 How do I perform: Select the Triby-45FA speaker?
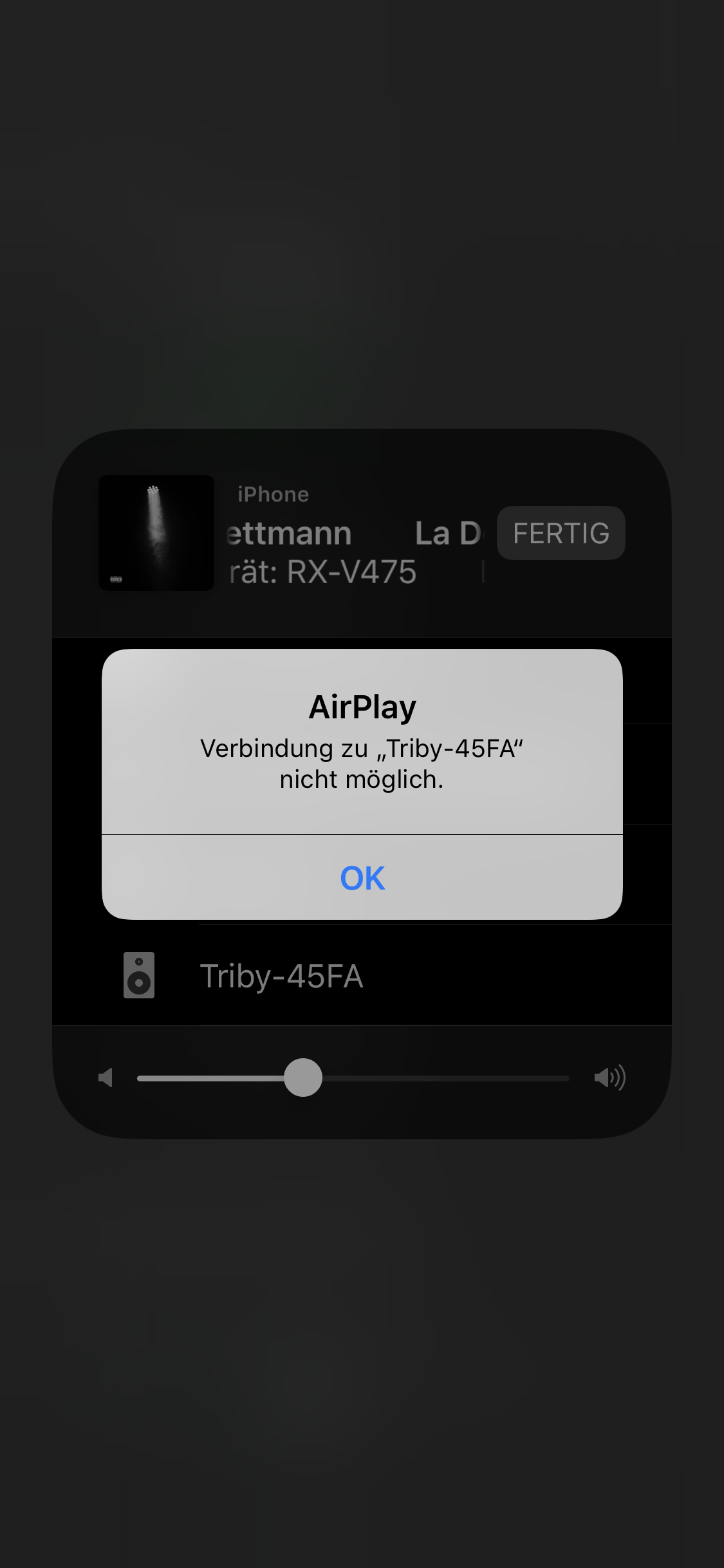pos(281,976)
